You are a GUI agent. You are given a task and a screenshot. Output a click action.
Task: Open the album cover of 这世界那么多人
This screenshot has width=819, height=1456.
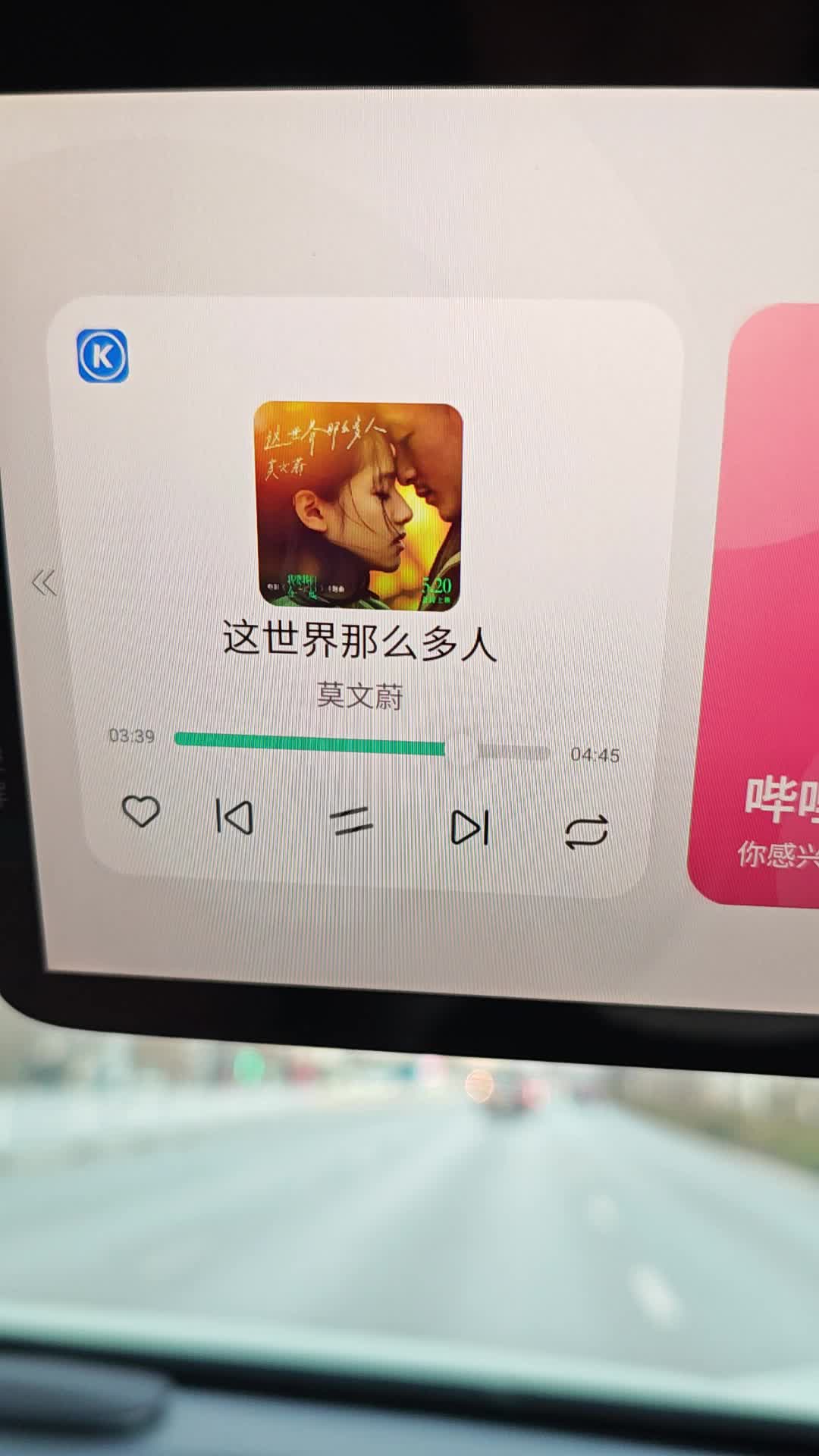click(358, 506)
